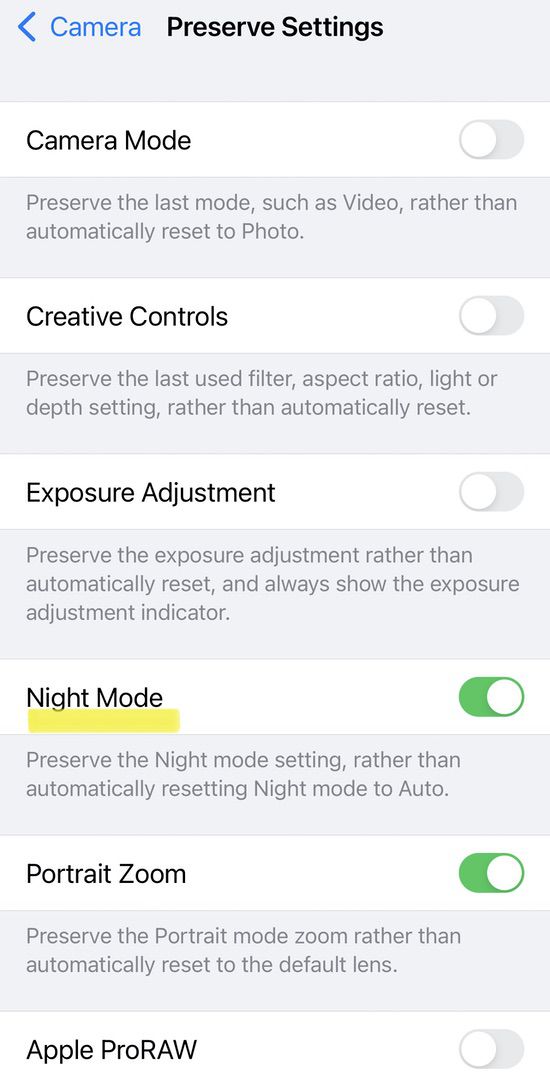Turn off Portrait Zoom

point(491,873)
